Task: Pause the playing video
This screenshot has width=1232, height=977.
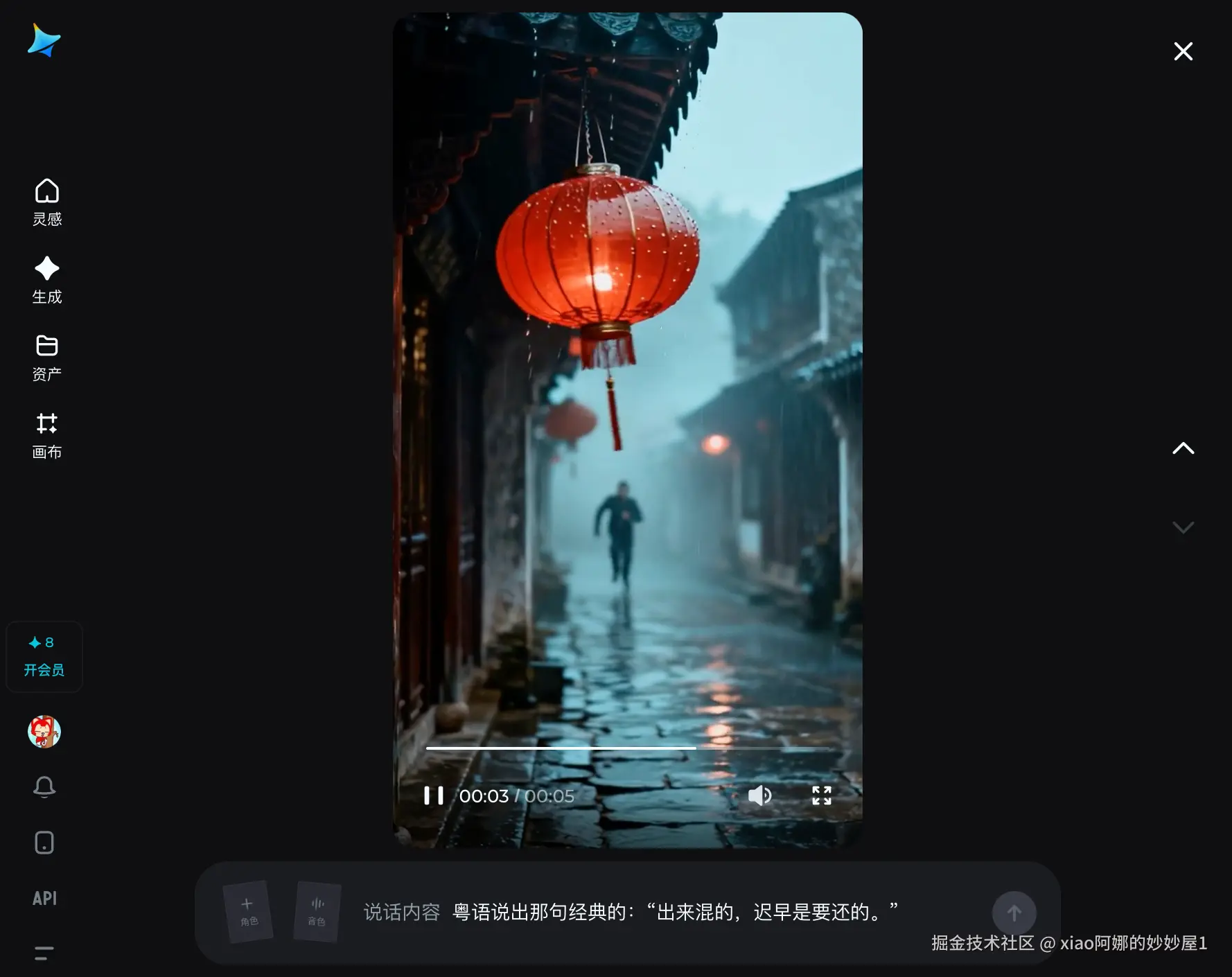Action: click(434, 795)
